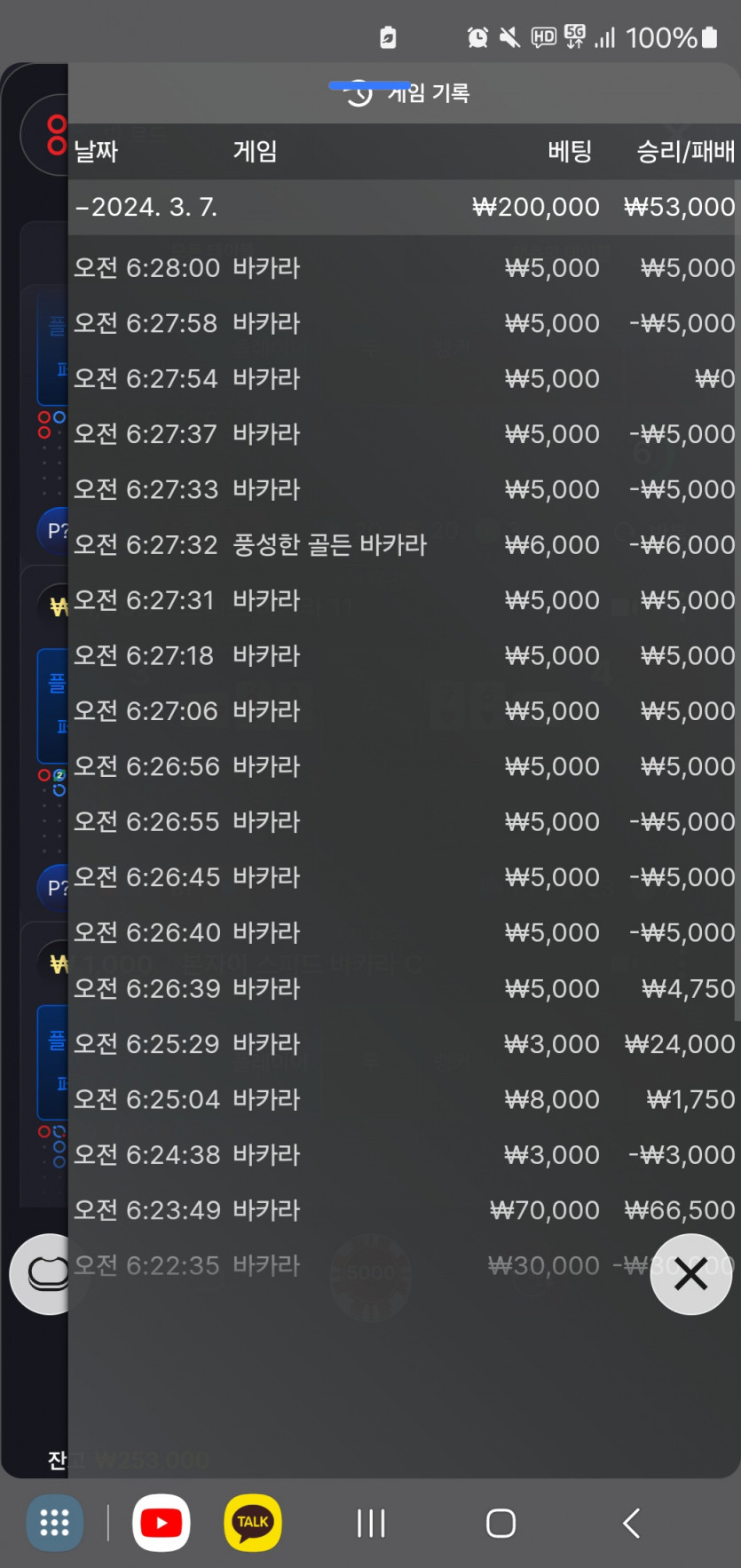
Task: Close the game history panel
Action: pos(690,1273)
